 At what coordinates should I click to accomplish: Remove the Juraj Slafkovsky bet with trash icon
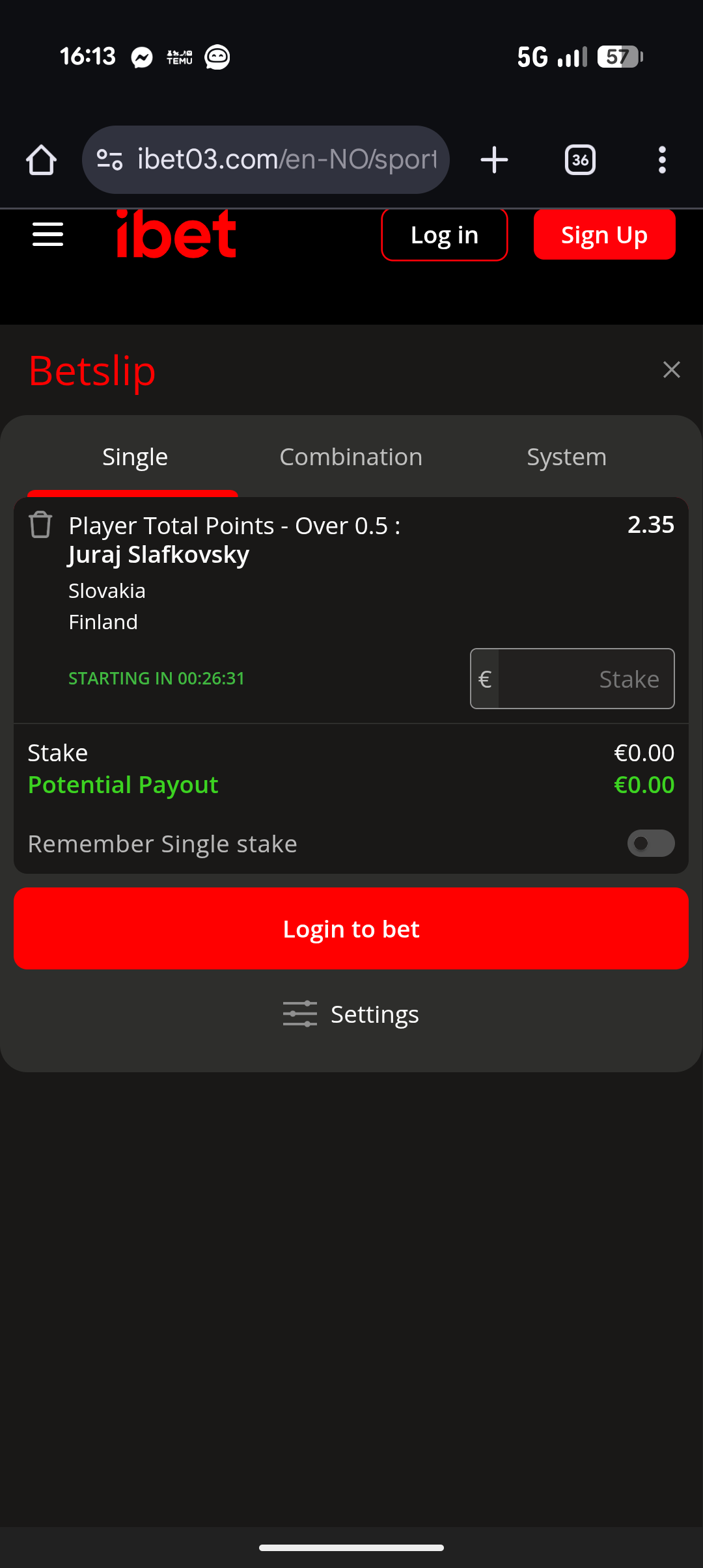point(40,524)
